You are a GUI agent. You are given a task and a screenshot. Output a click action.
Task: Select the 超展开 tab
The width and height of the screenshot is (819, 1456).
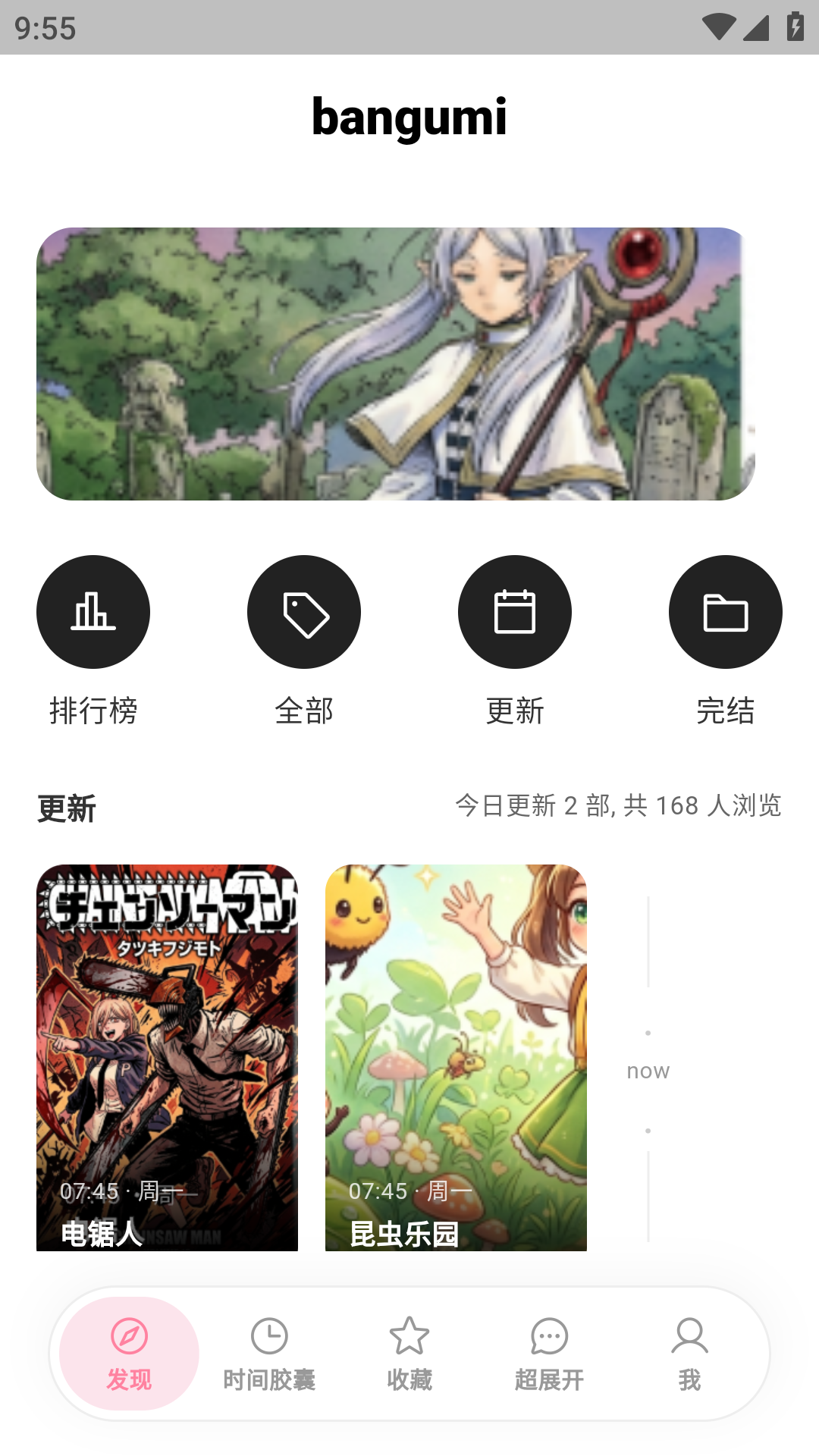(549, 1354)
